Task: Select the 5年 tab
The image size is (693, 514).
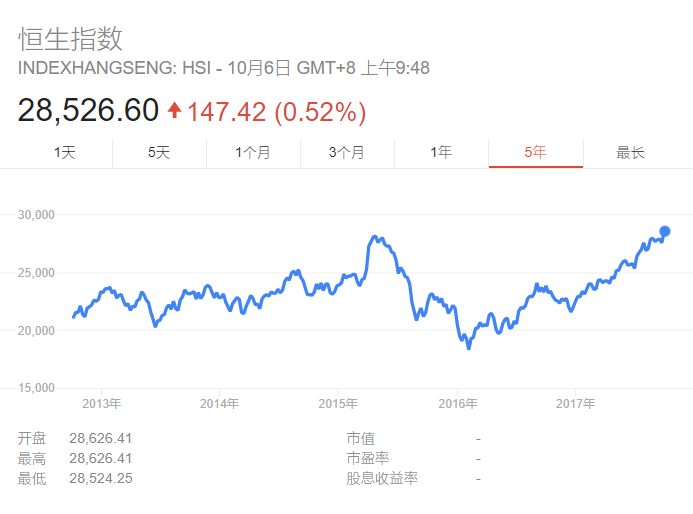Action: point(535,153)
